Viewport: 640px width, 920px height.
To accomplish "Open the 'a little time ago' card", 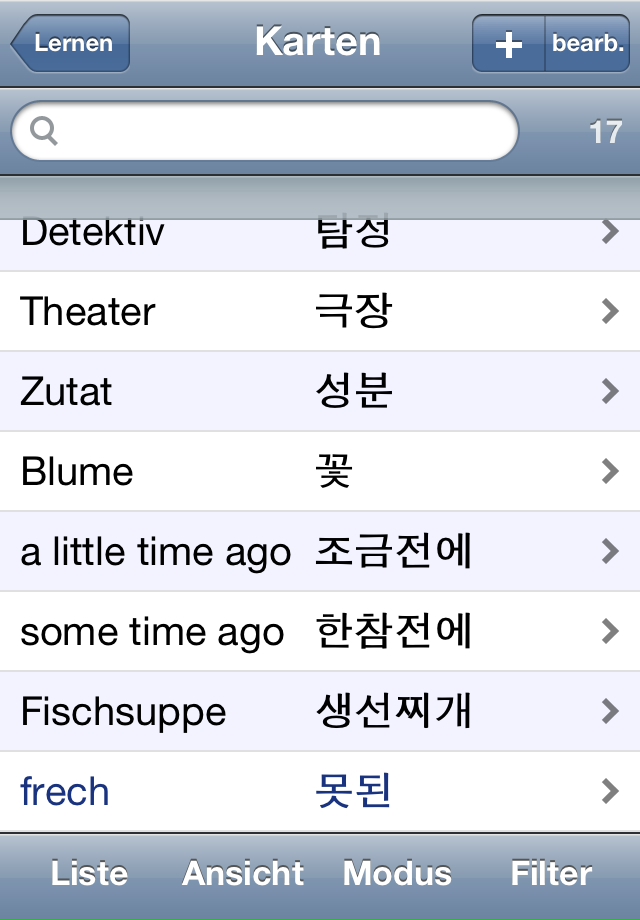I will click(x=320, y=551).
